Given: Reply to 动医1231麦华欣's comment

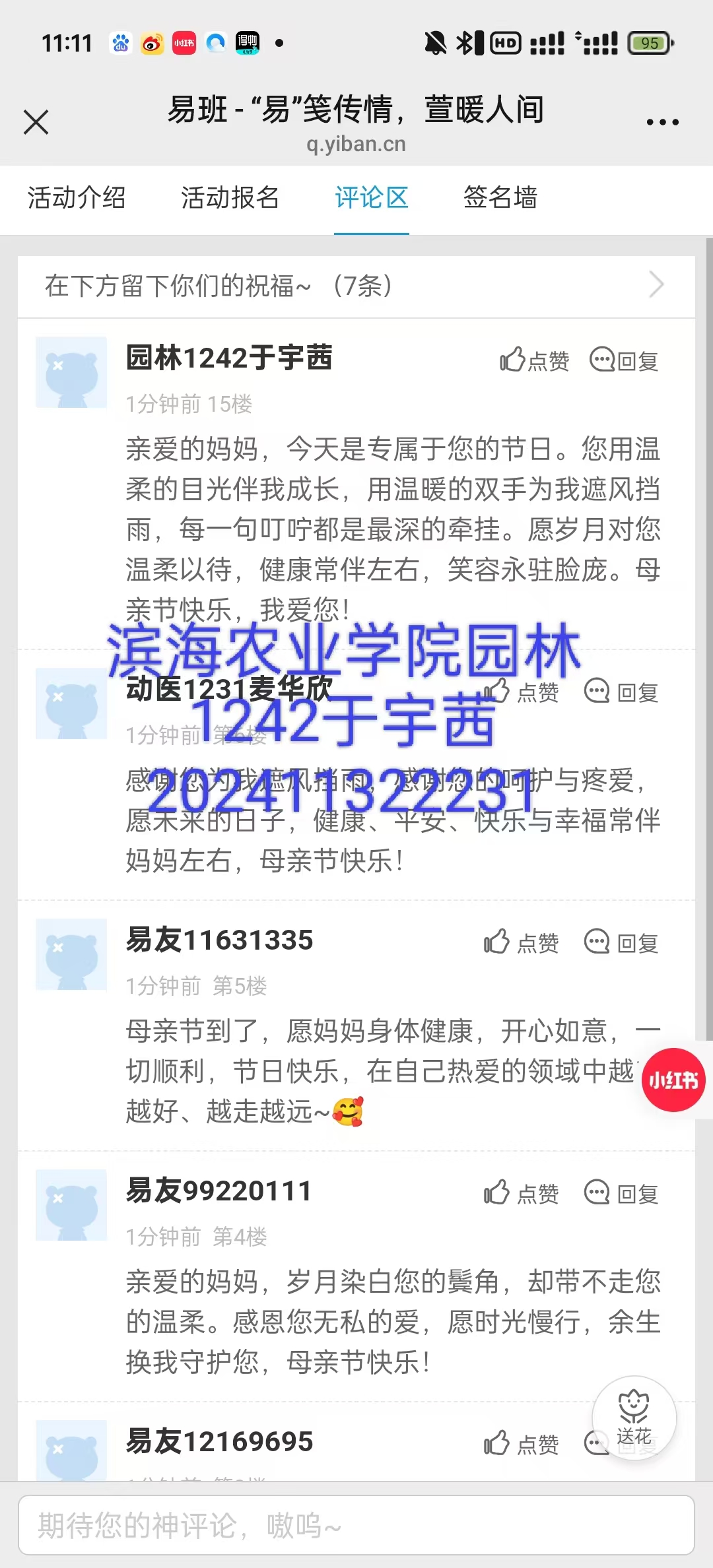Looking at the screenshot, I should pos(621,692).
